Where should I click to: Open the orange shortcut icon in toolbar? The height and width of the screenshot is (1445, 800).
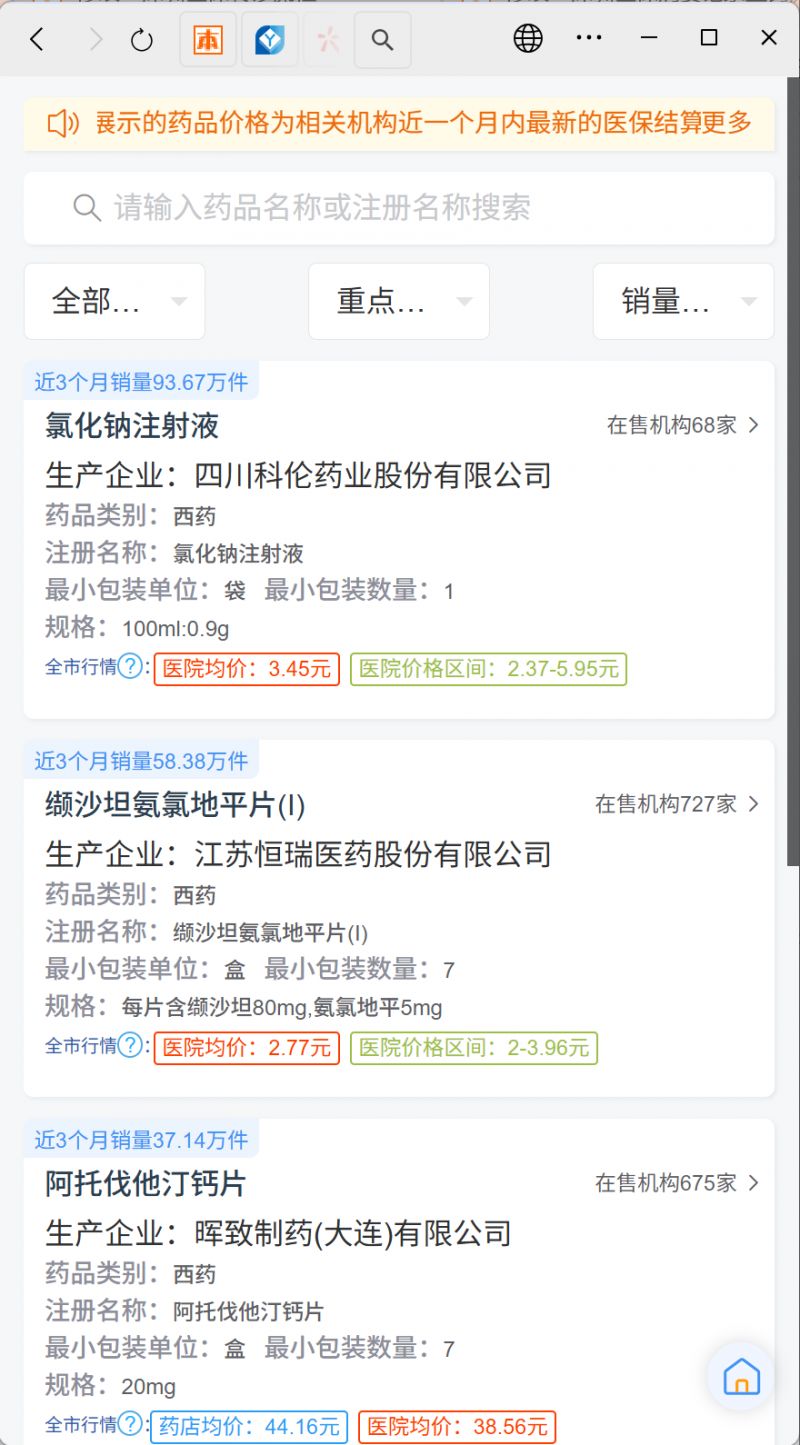(x=208, y=39)
